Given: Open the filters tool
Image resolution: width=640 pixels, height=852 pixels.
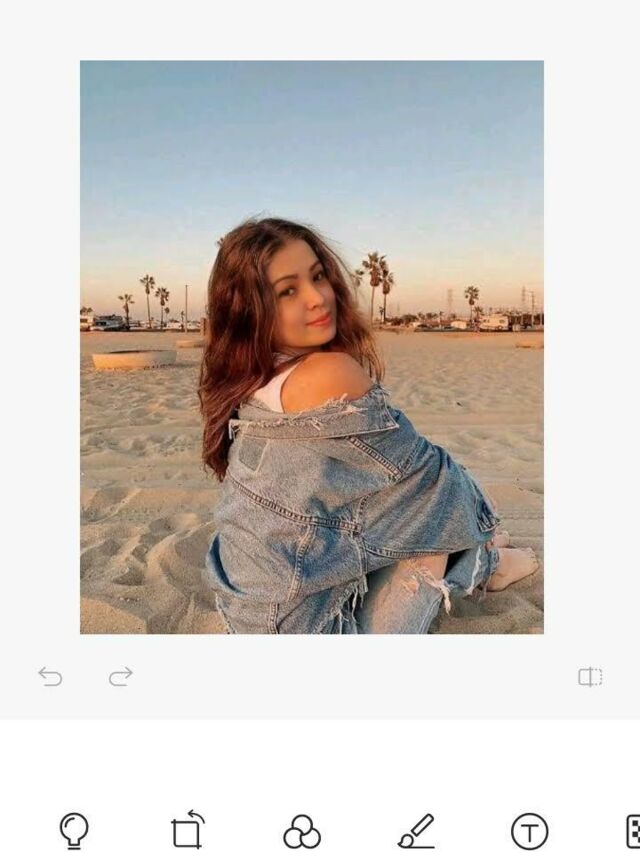Looking at the screenshot, I should pyautogui.click(x=302, y=831).
